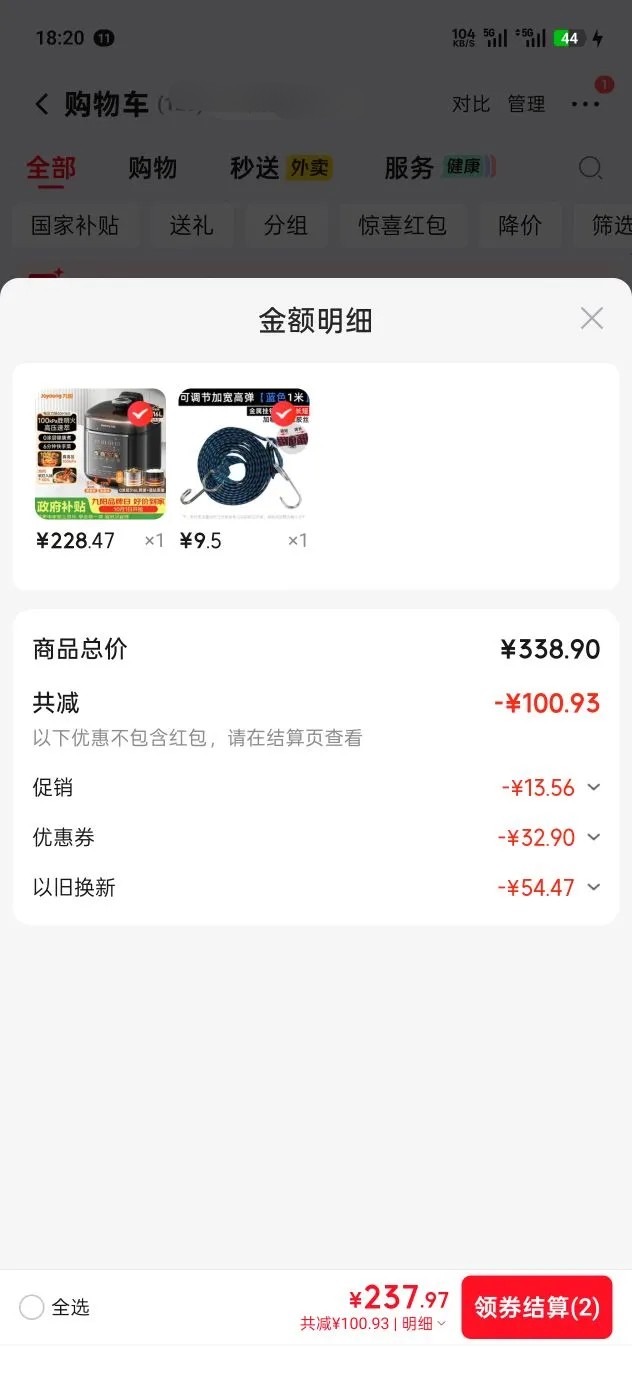Collapse the 明细 link near the total

coord(423,1323)
